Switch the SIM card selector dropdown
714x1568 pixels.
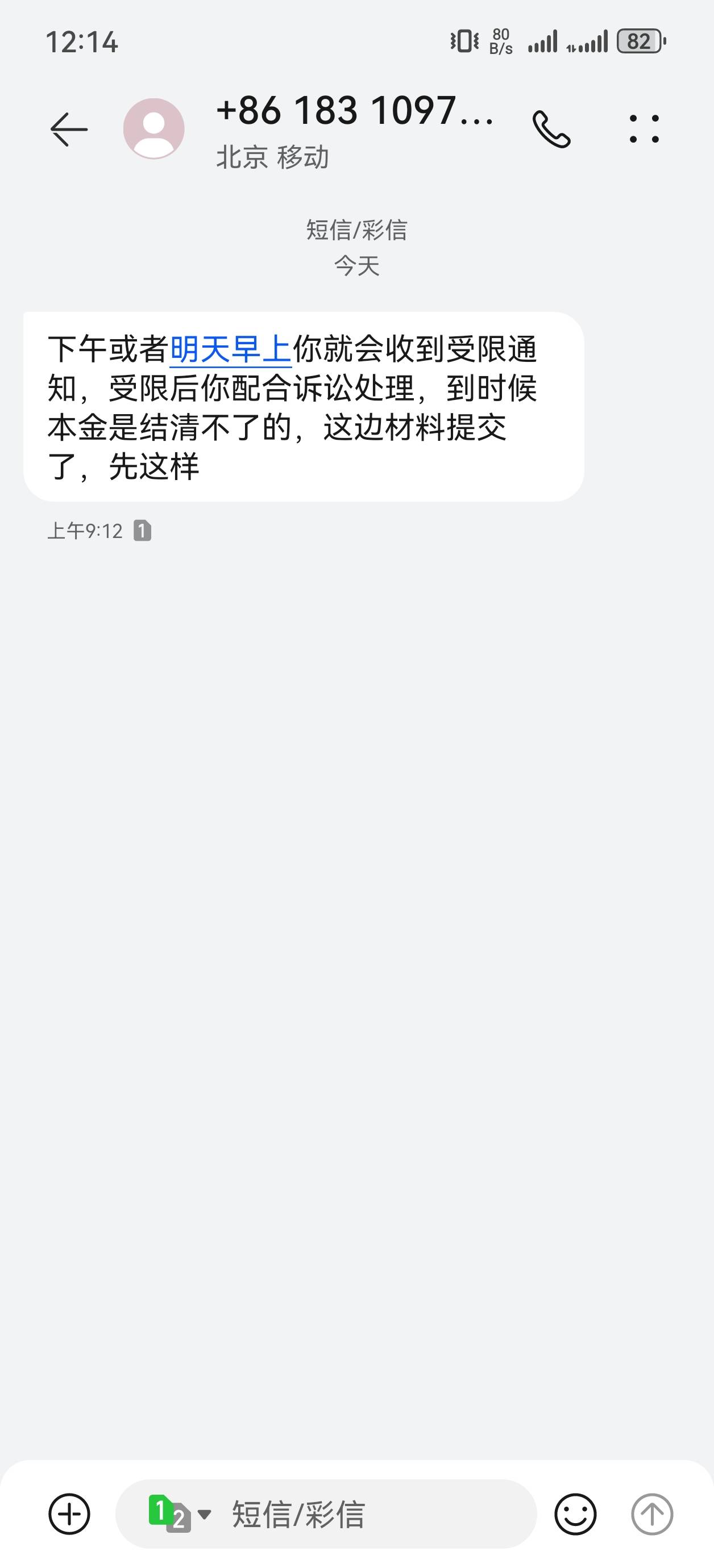180,1513
